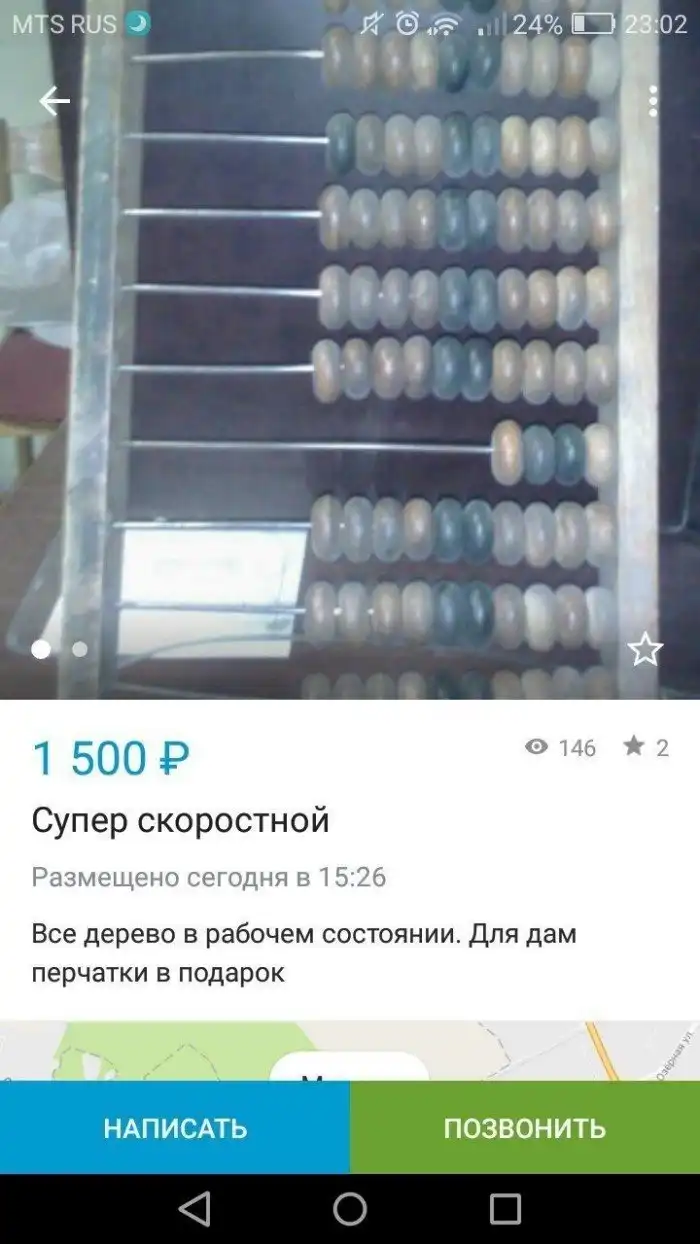Open the location map preview

(x=350, y=1050)
